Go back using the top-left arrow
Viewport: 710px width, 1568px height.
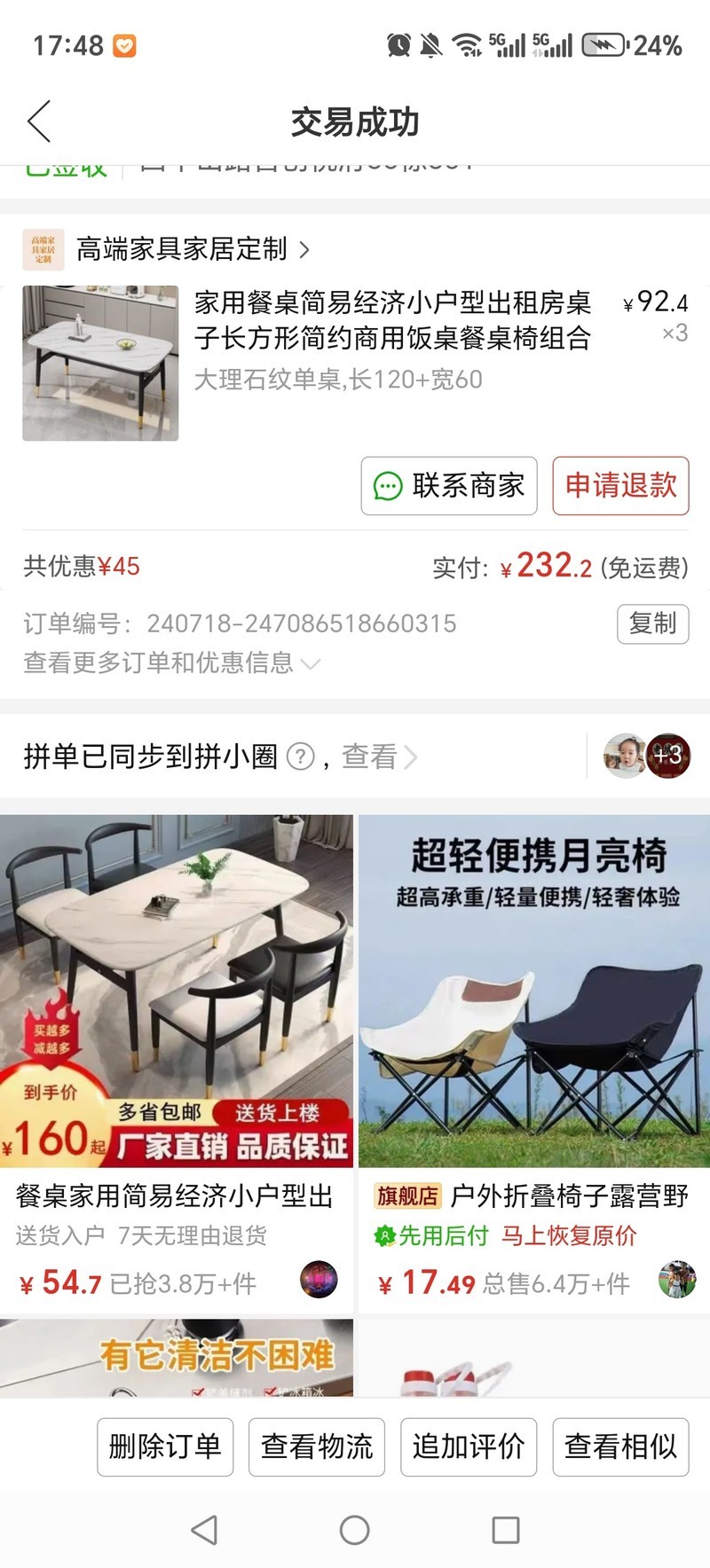click(x=39, y=122)
